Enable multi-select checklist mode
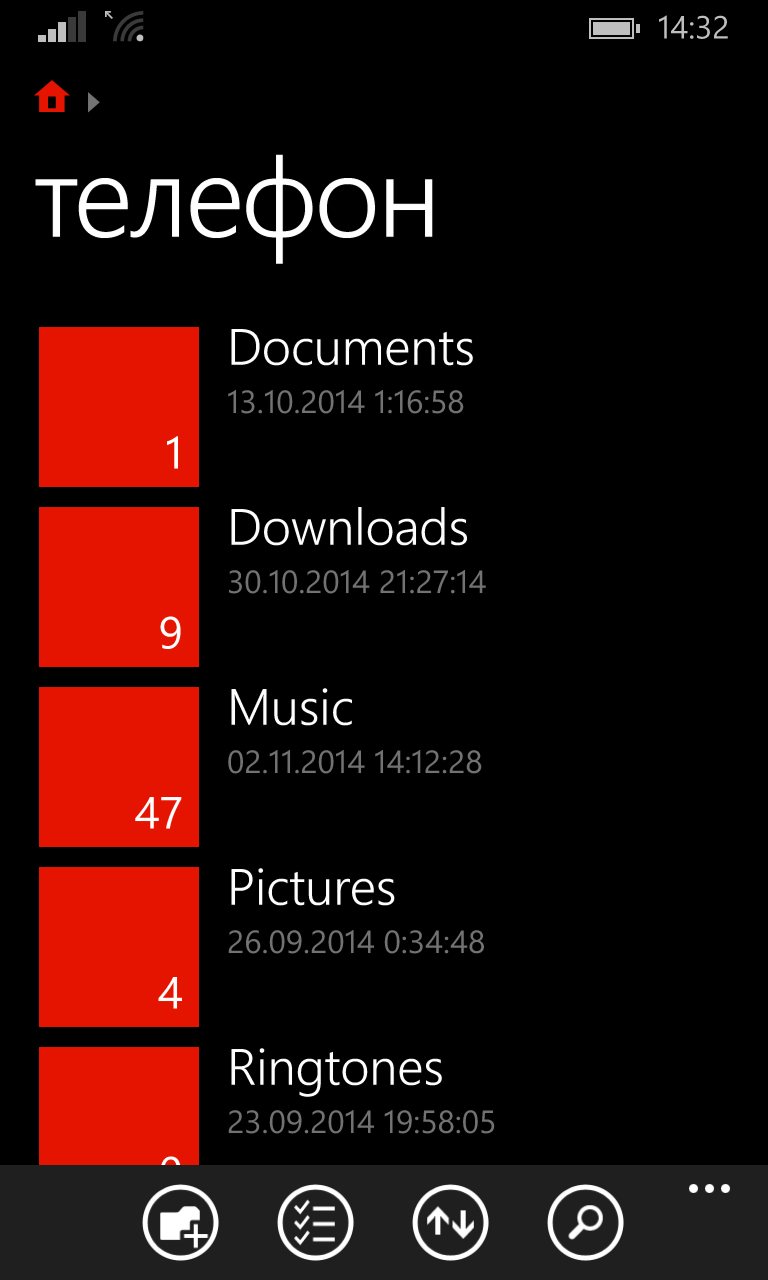768x1280 pixels. 316,1222
